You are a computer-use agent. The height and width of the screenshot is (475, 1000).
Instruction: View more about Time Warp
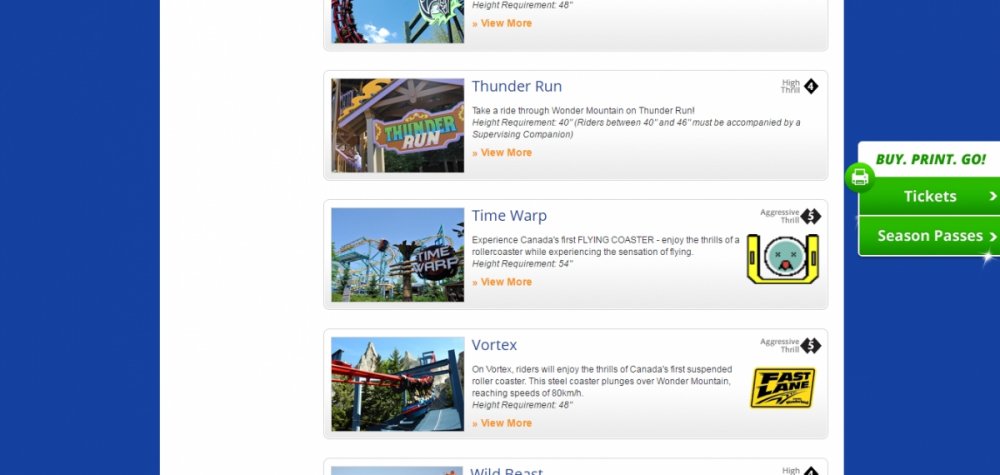[x=503, y=282]
